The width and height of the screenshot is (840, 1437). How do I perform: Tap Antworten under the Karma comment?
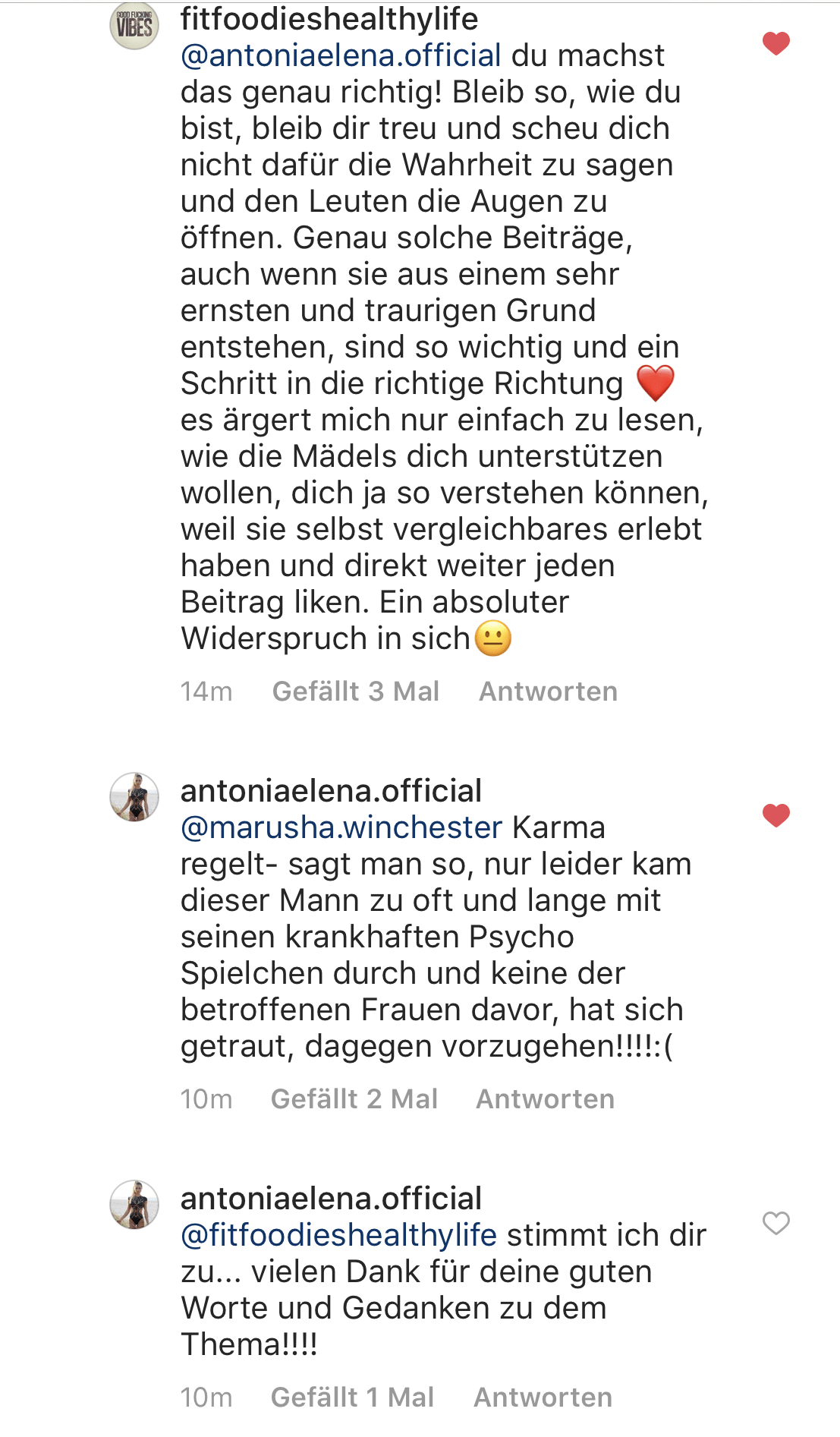point(545,1099)
